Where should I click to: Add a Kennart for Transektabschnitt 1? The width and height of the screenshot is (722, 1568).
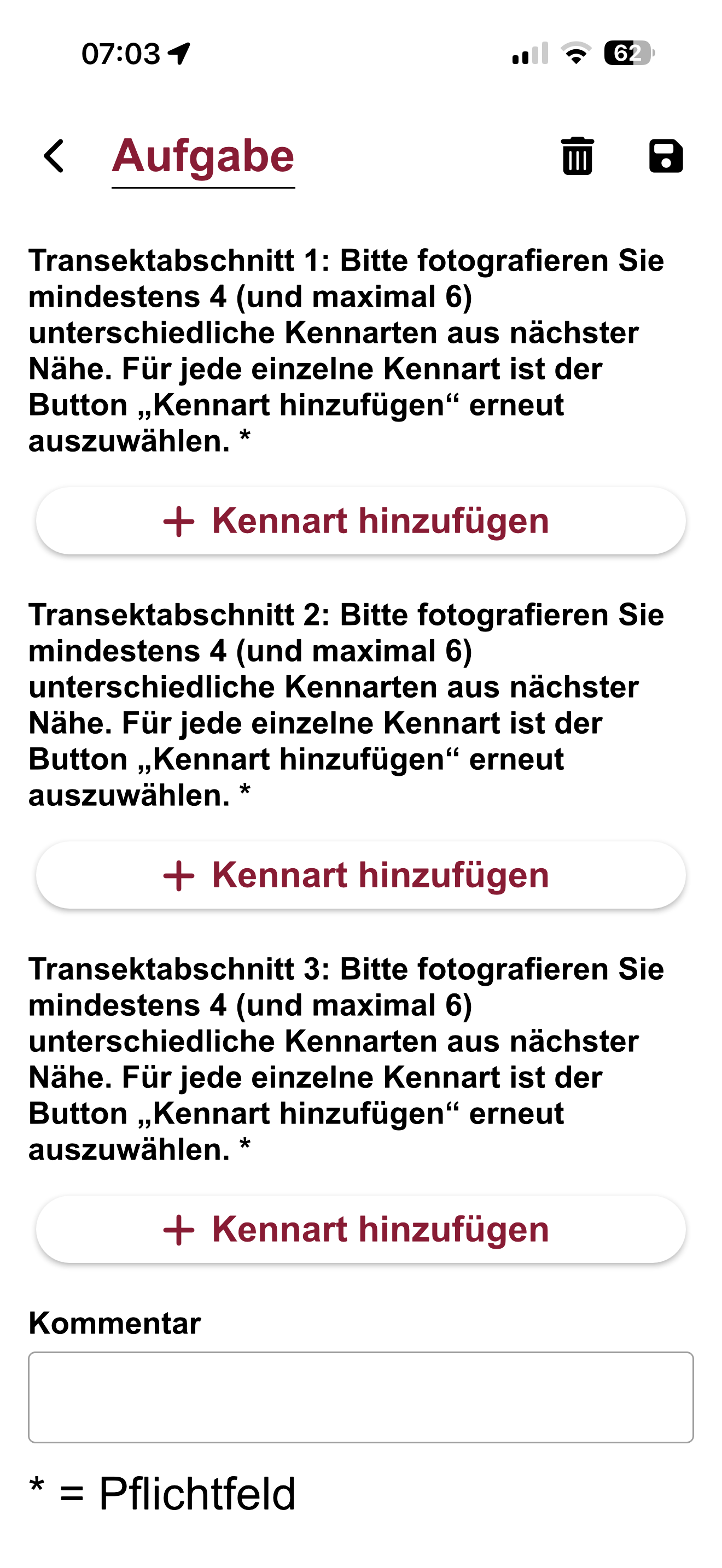[361, 521]
